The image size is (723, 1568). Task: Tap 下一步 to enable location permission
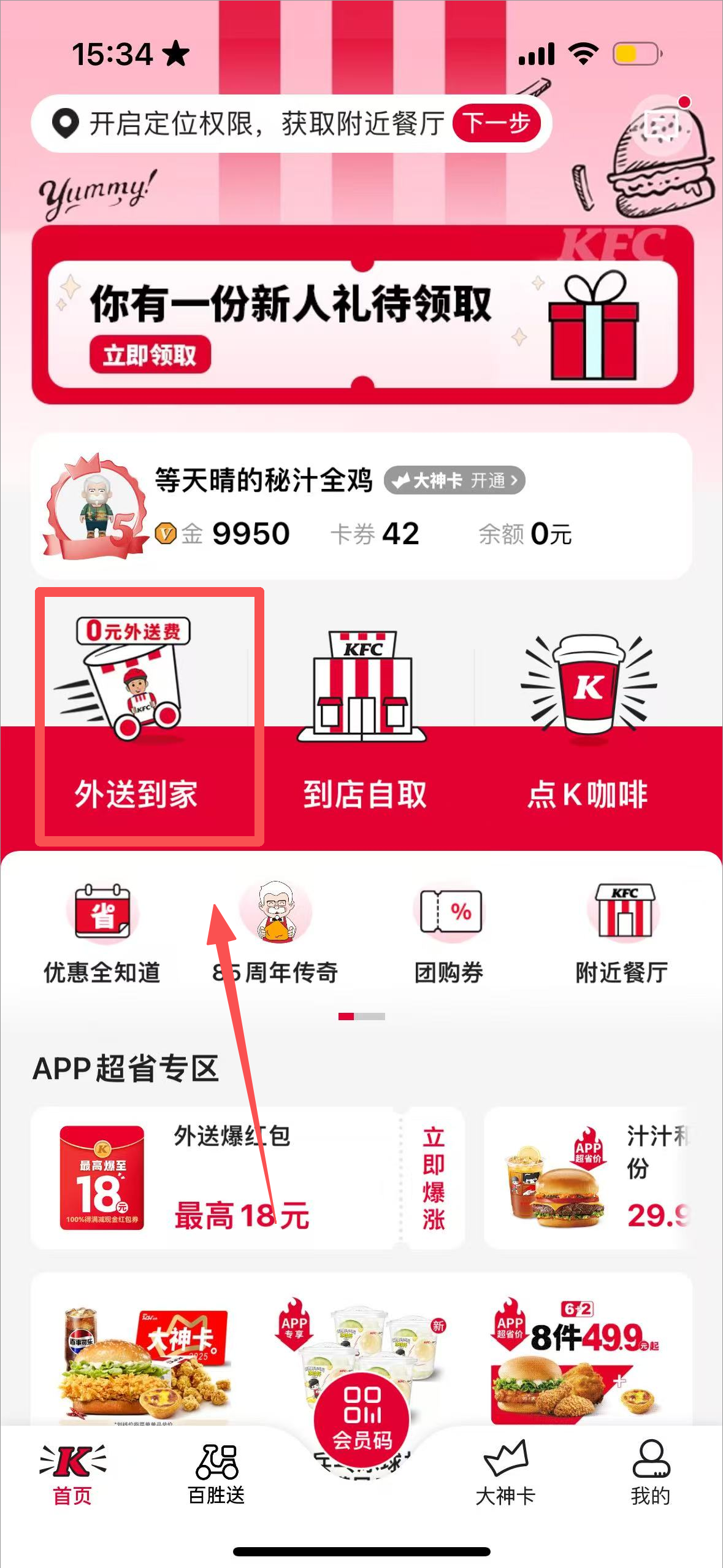click(x=495, y=123)
